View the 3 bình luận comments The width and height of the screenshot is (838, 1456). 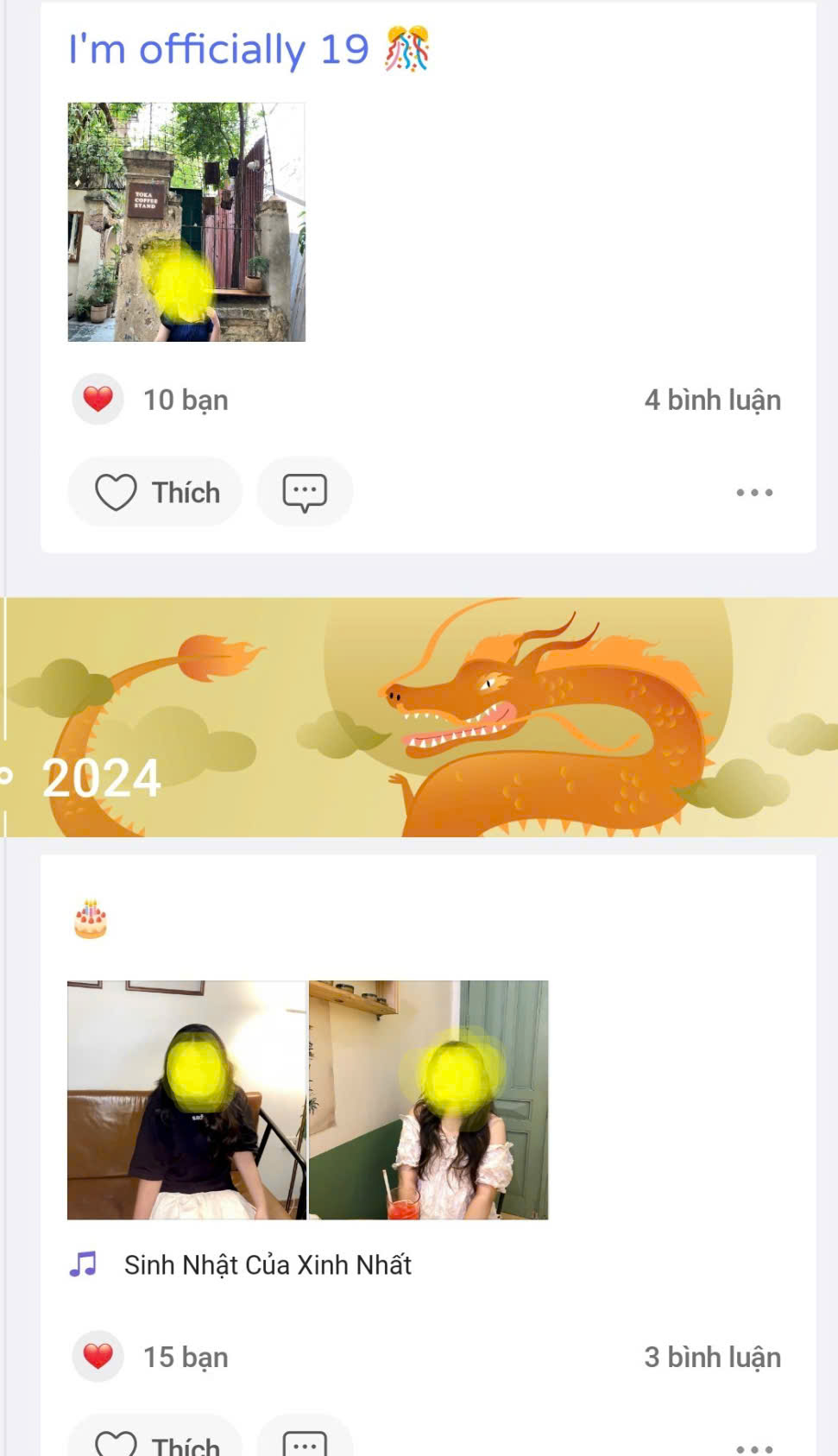712,1357
